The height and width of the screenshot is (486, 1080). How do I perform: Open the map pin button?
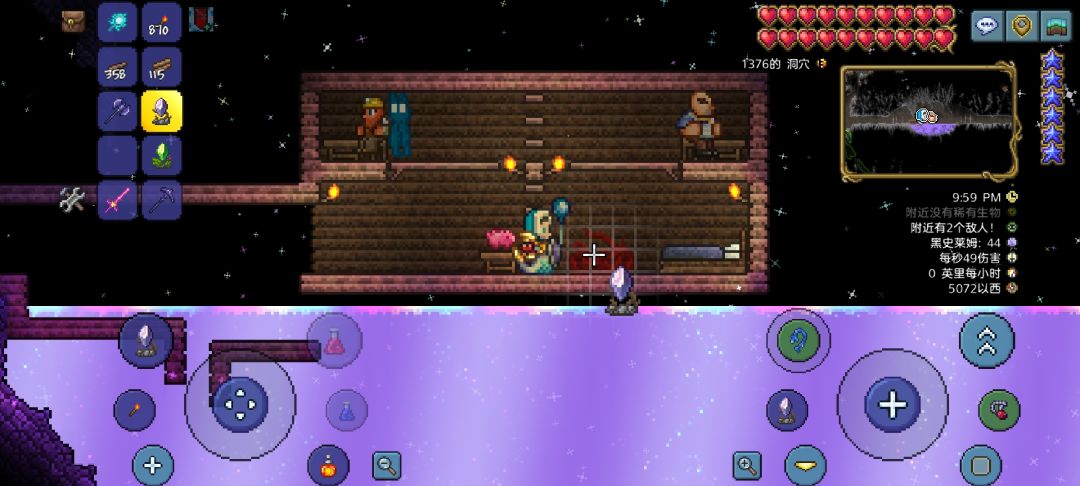click(x=1021, y=26)
